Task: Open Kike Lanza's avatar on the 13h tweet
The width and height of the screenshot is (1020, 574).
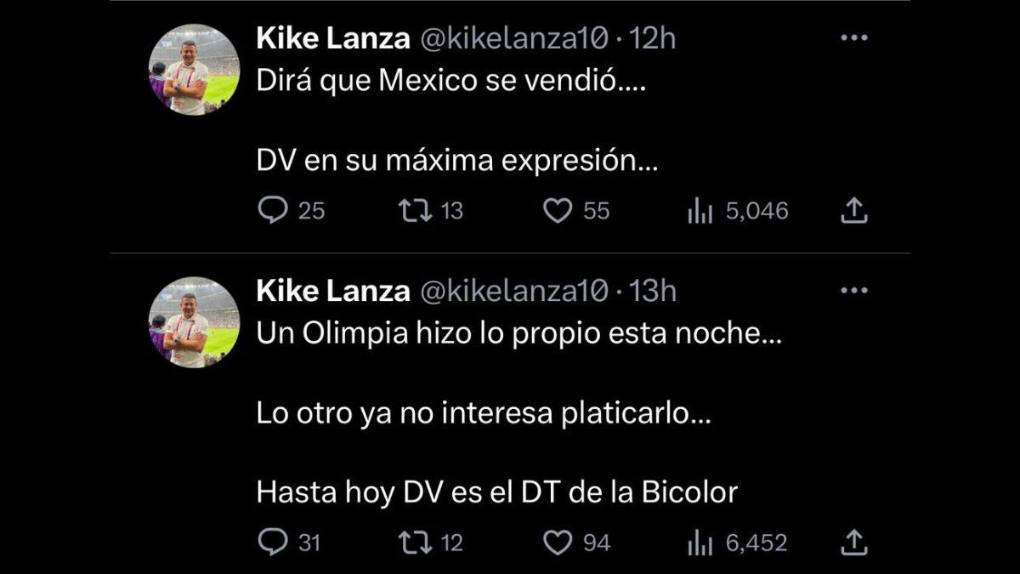Action: 194,322
